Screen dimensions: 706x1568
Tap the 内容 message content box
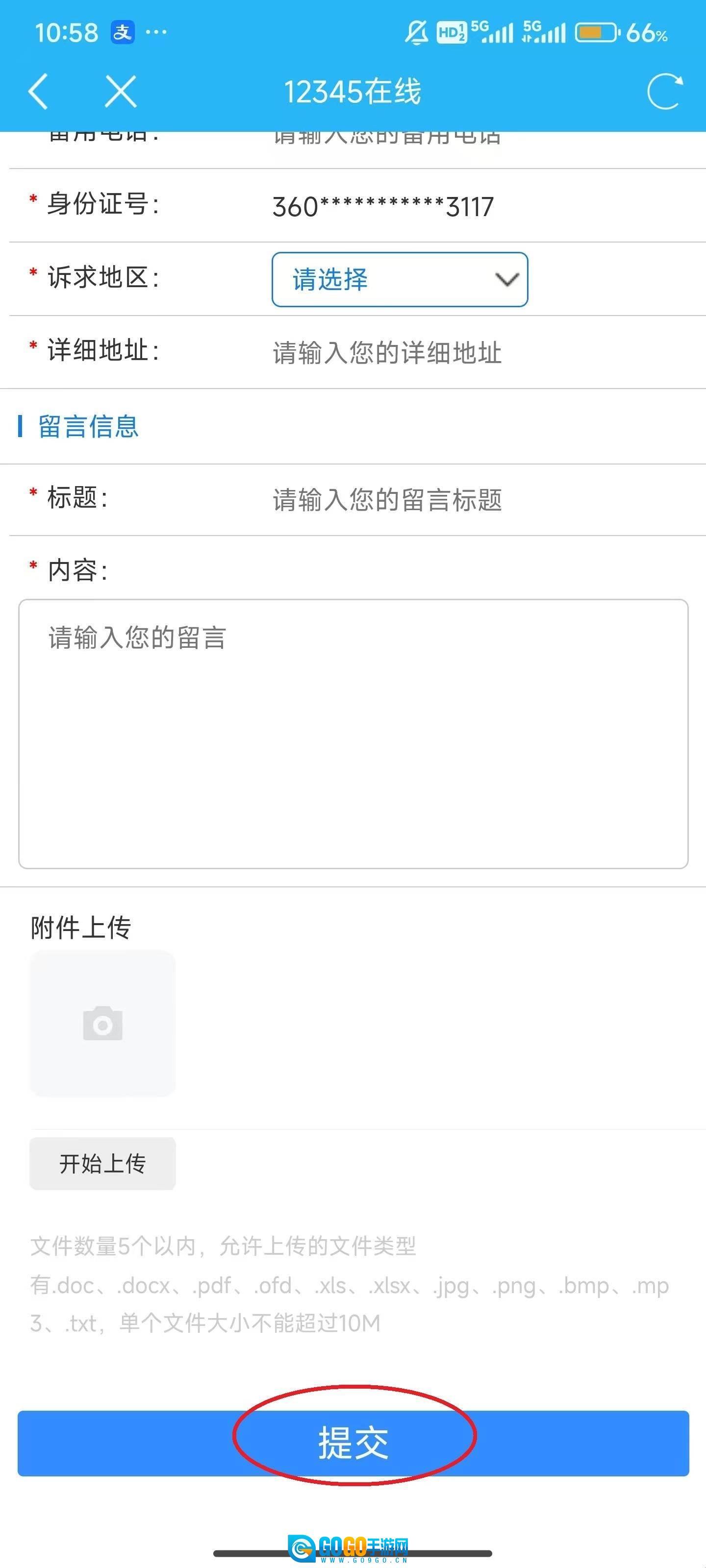(x=353, y=734)
